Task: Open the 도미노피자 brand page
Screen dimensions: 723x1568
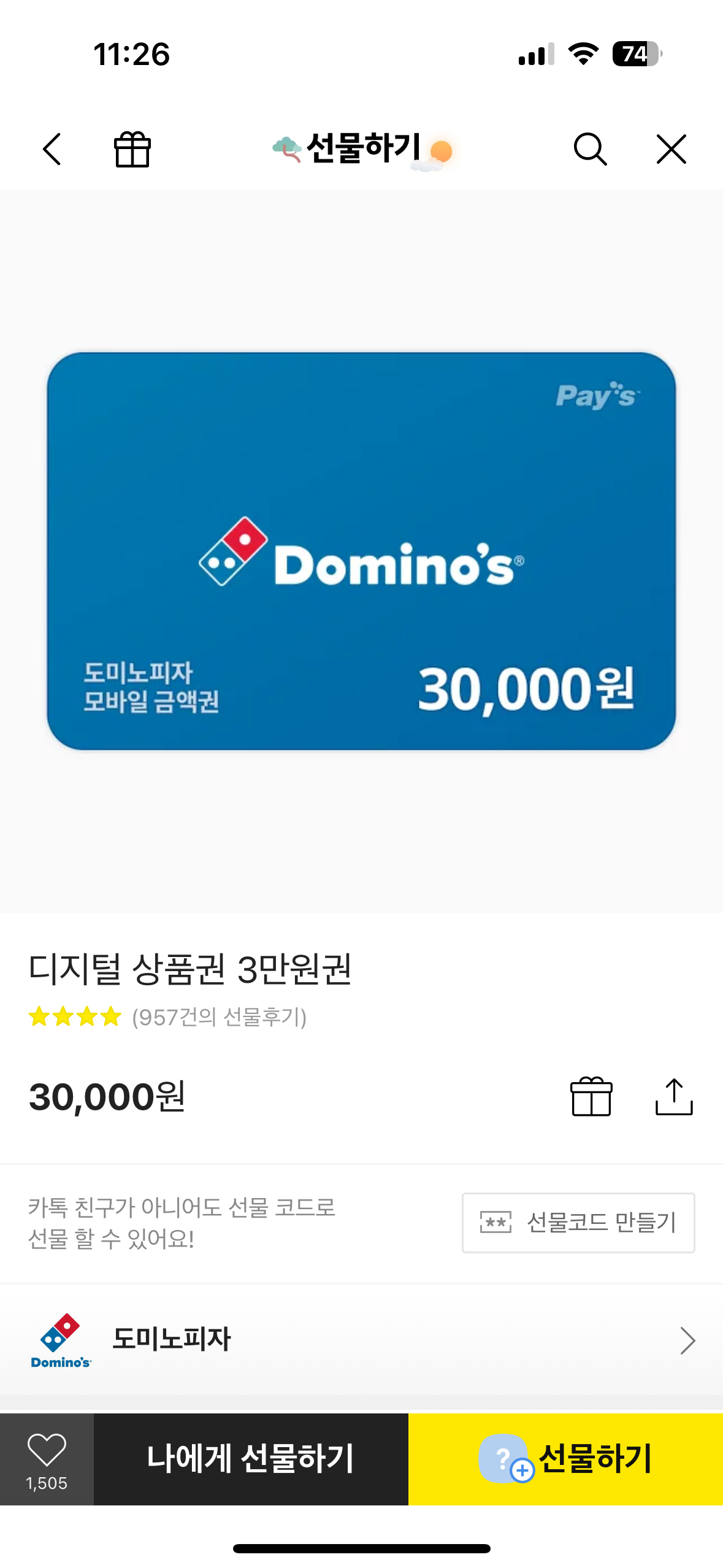Action: tap(361, 1340)
